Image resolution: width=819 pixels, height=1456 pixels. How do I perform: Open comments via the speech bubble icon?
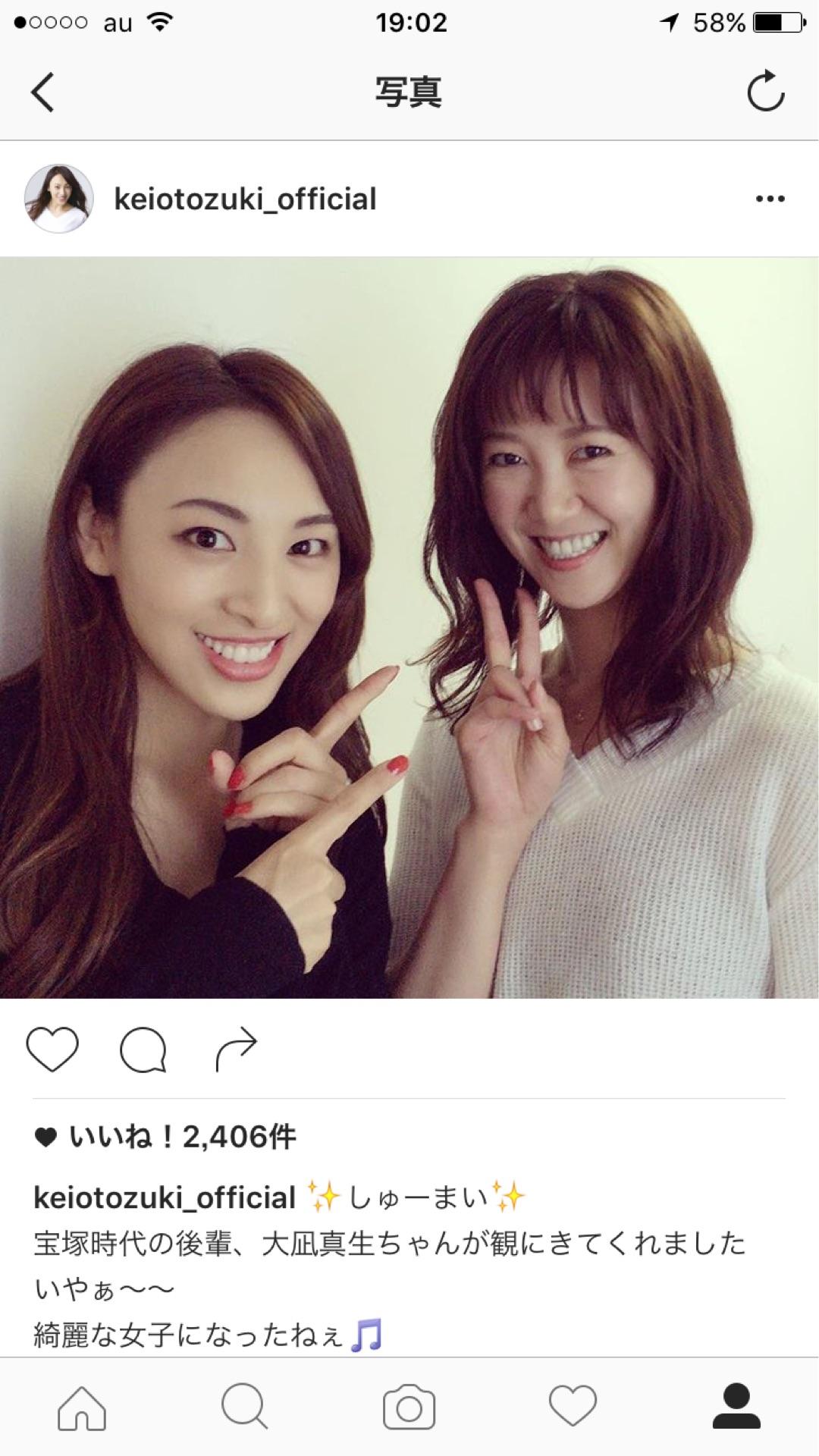(x=143, y=1050)
